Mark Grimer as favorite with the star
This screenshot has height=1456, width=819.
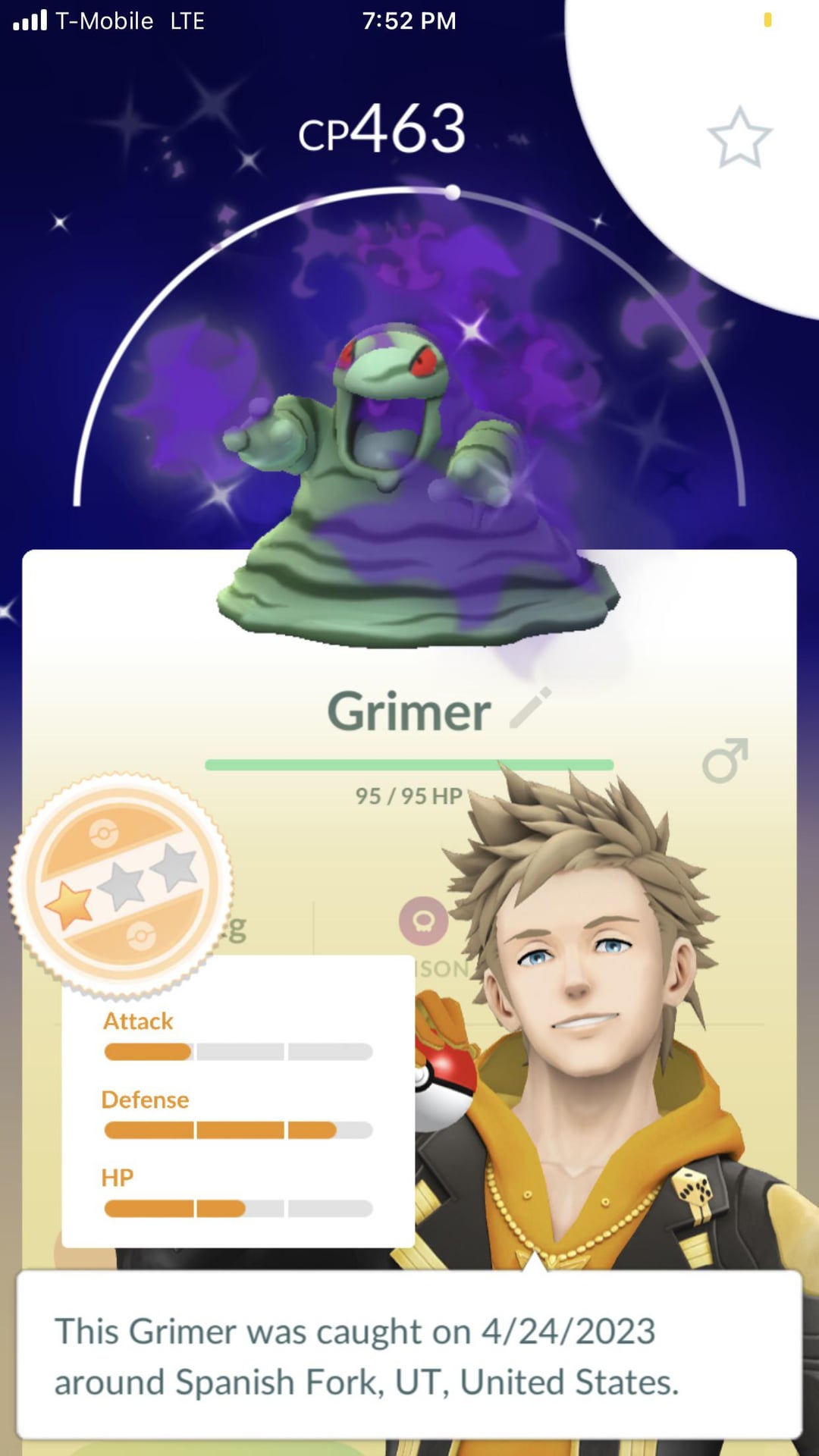[x=739, y=138]
